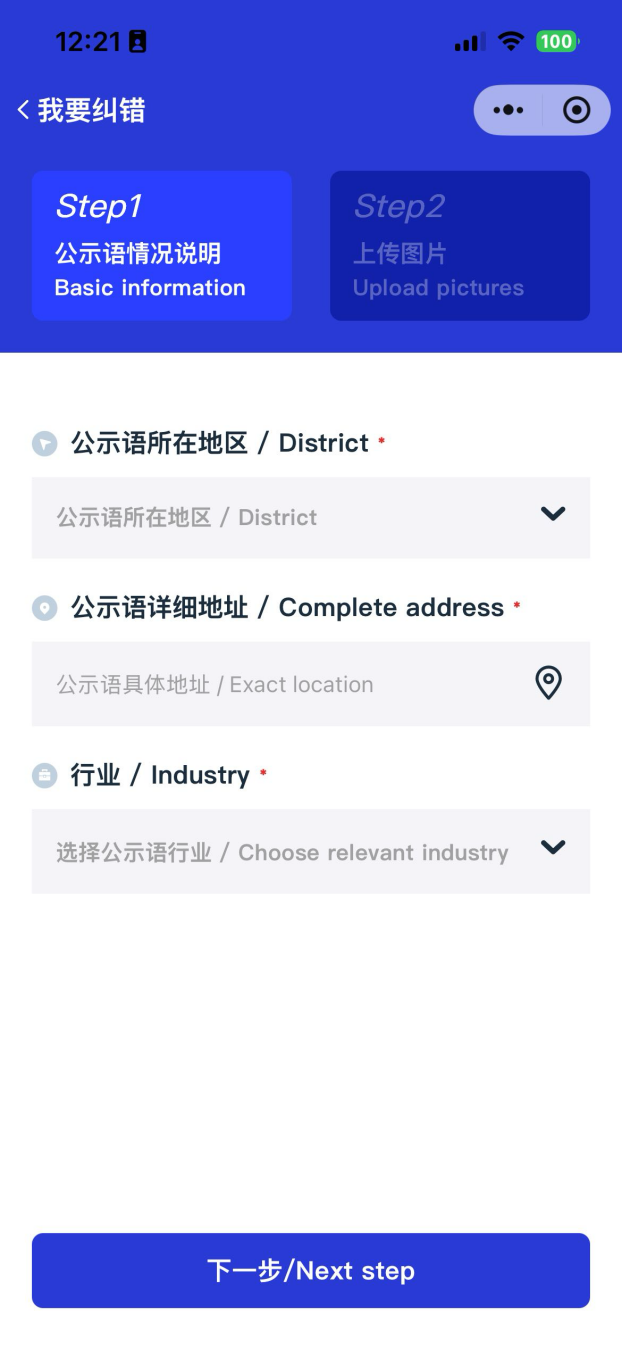Screen dimensions: 622x1347
Task: Select the Step1 Basic information tab
Action: pos(162,246)
